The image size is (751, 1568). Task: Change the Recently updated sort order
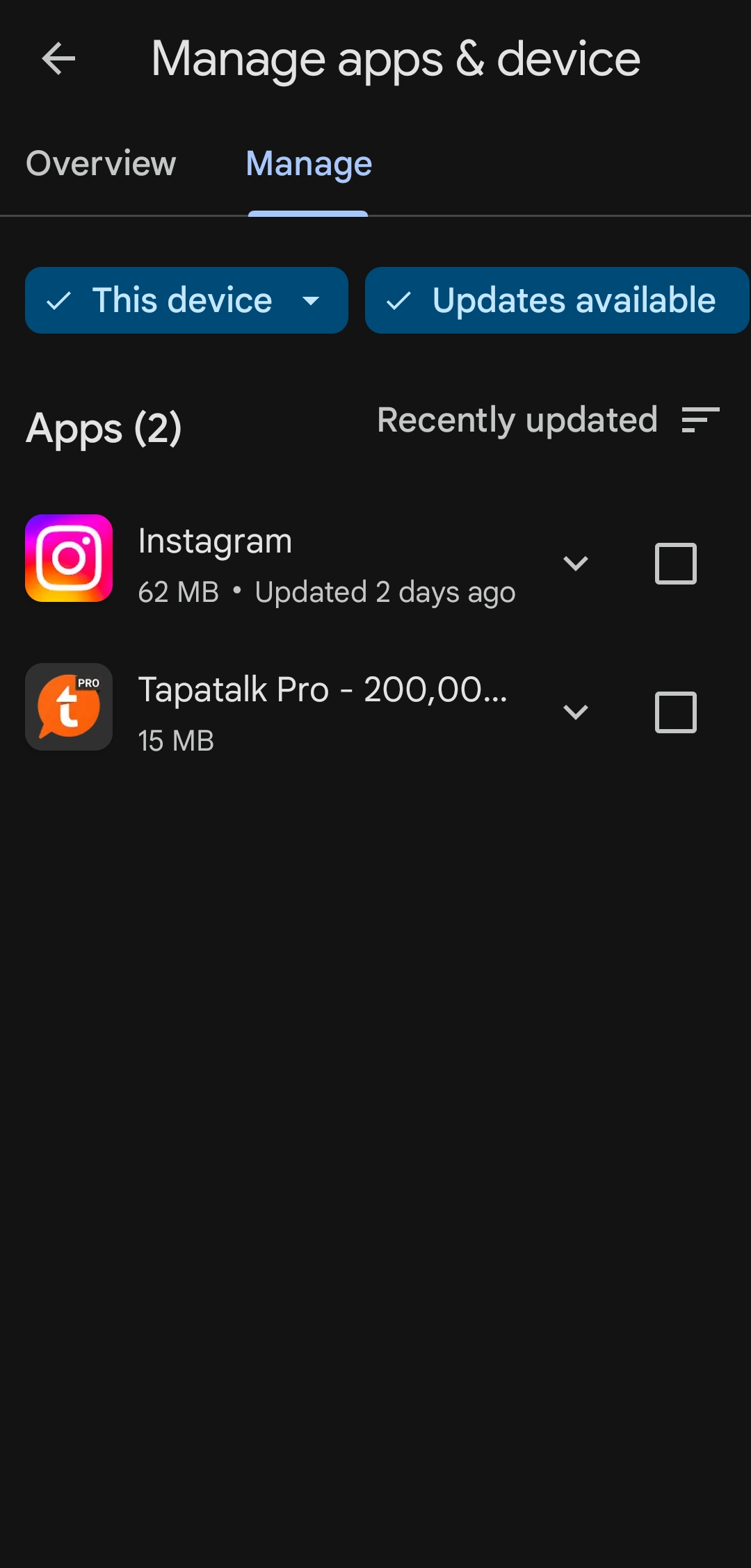548,420
